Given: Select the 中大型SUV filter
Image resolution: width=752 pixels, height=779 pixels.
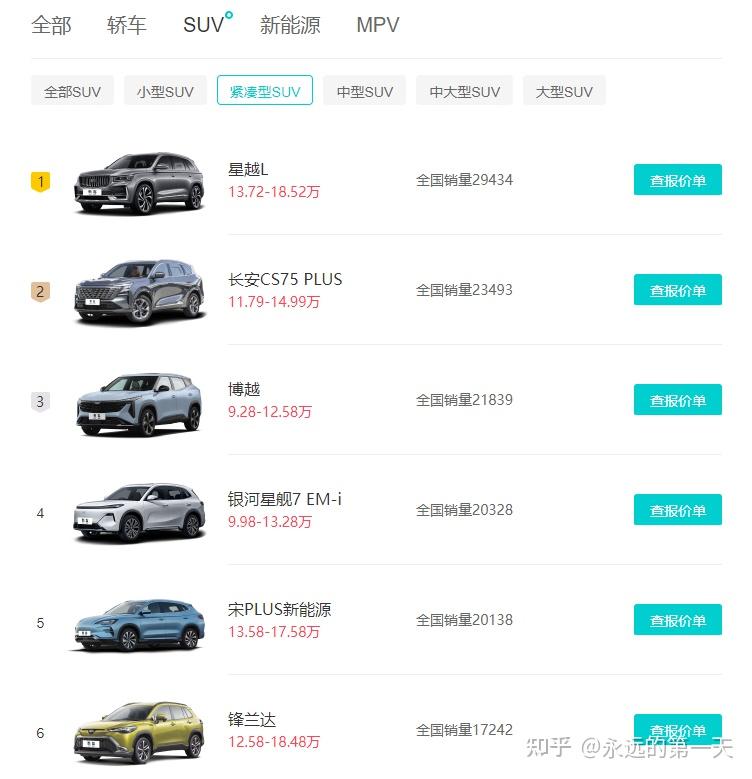Looking at the screenshot, I should pyautogui.click(x=463, y=90).
